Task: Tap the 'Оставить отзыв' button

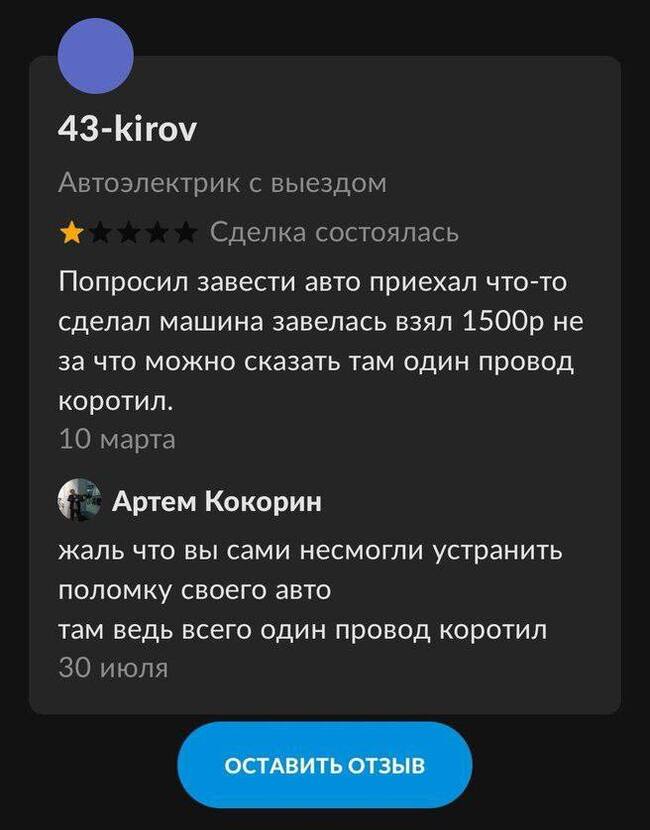Action: point(324,766)
